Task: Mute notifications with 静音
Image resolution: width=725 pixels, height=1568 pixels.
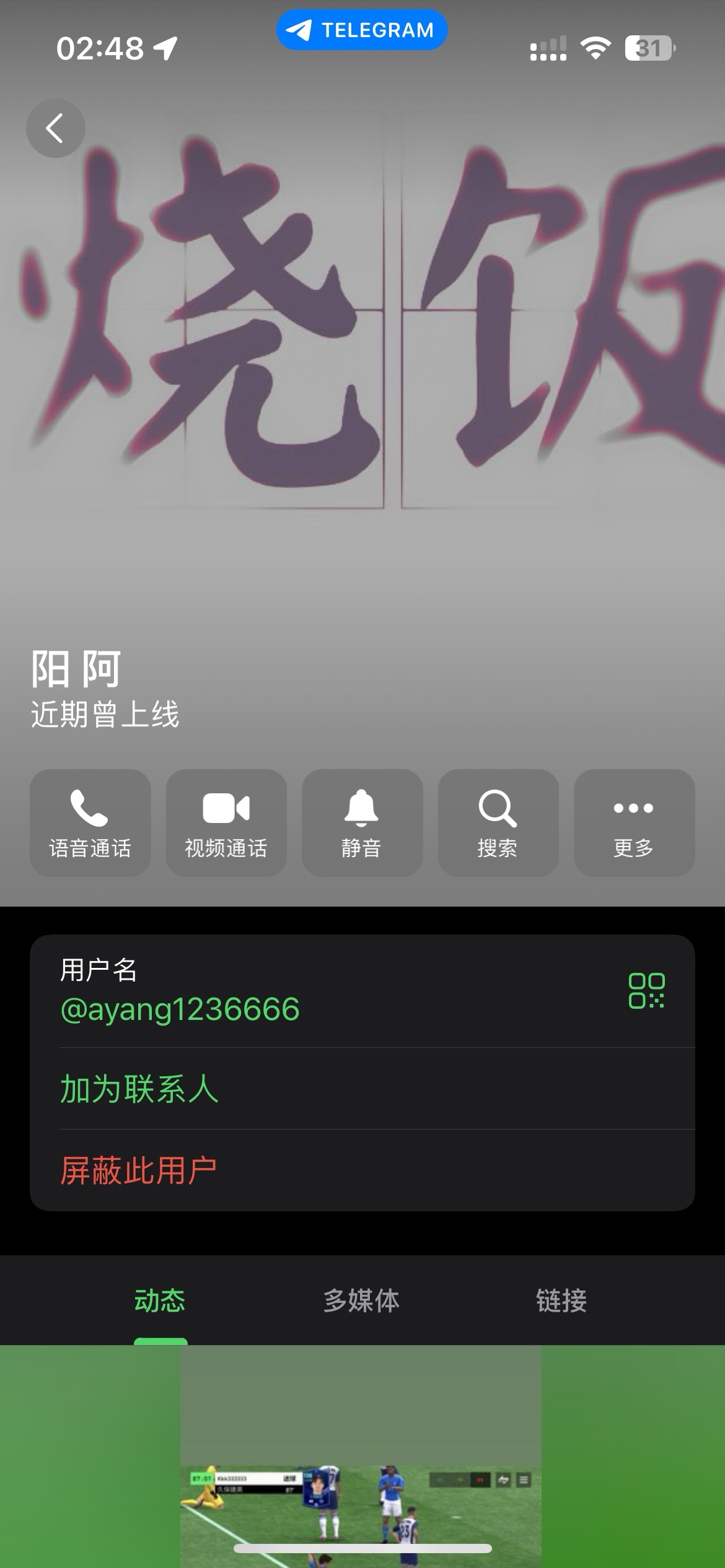Action: [x=362, y=822]
